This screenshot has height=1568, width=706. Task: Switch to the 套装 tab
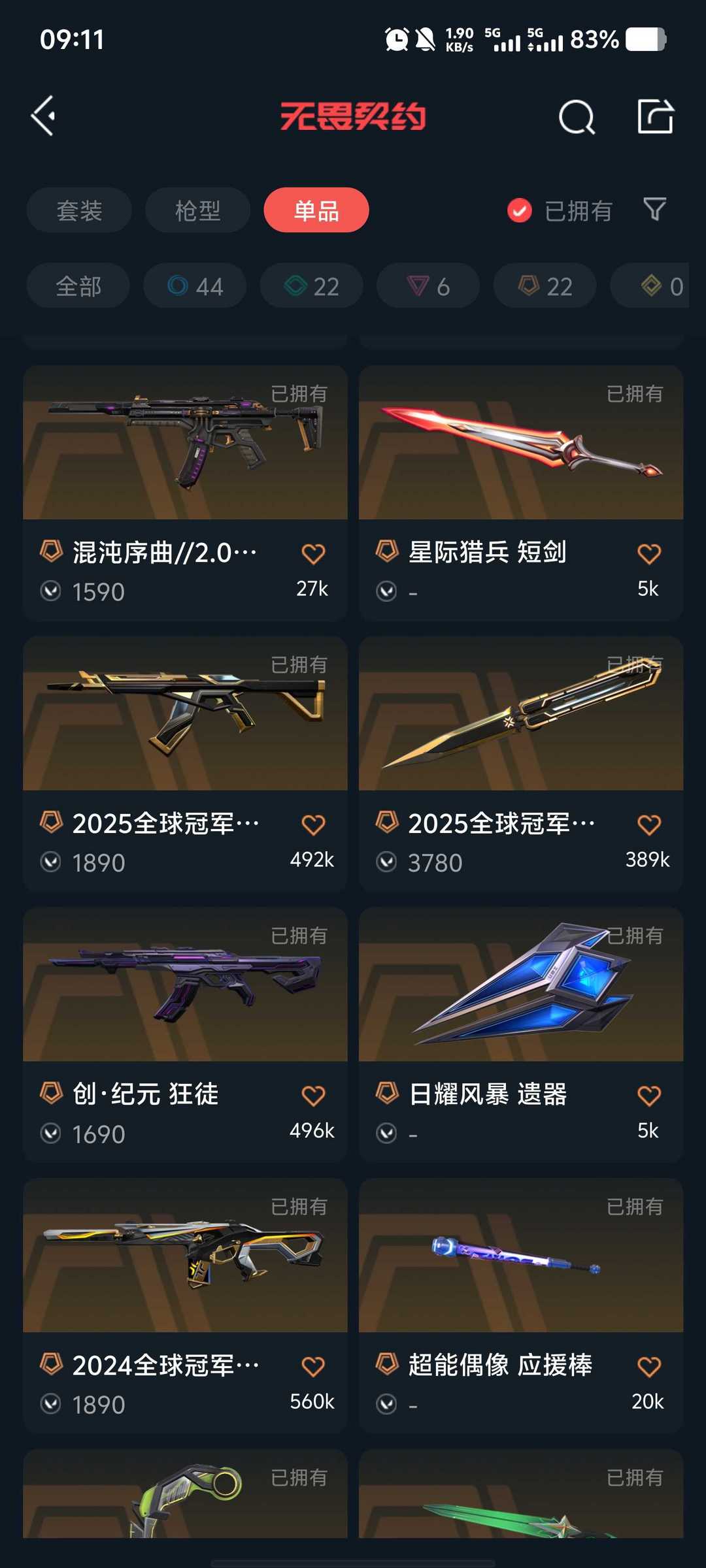pyautogui.click(x=79, y=210)
